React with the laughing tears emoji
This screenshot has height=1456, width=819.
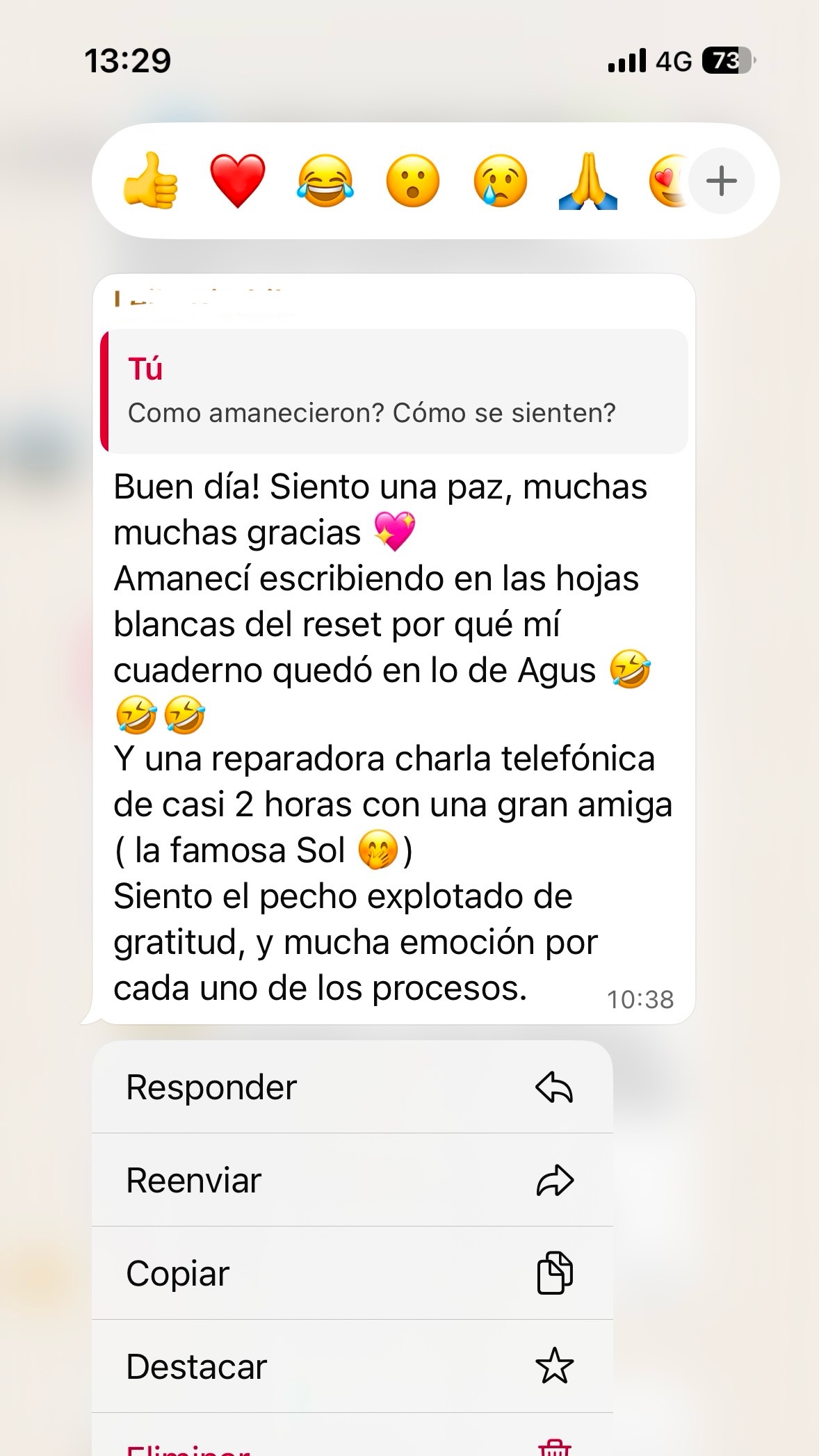click(x=325, y=181)
